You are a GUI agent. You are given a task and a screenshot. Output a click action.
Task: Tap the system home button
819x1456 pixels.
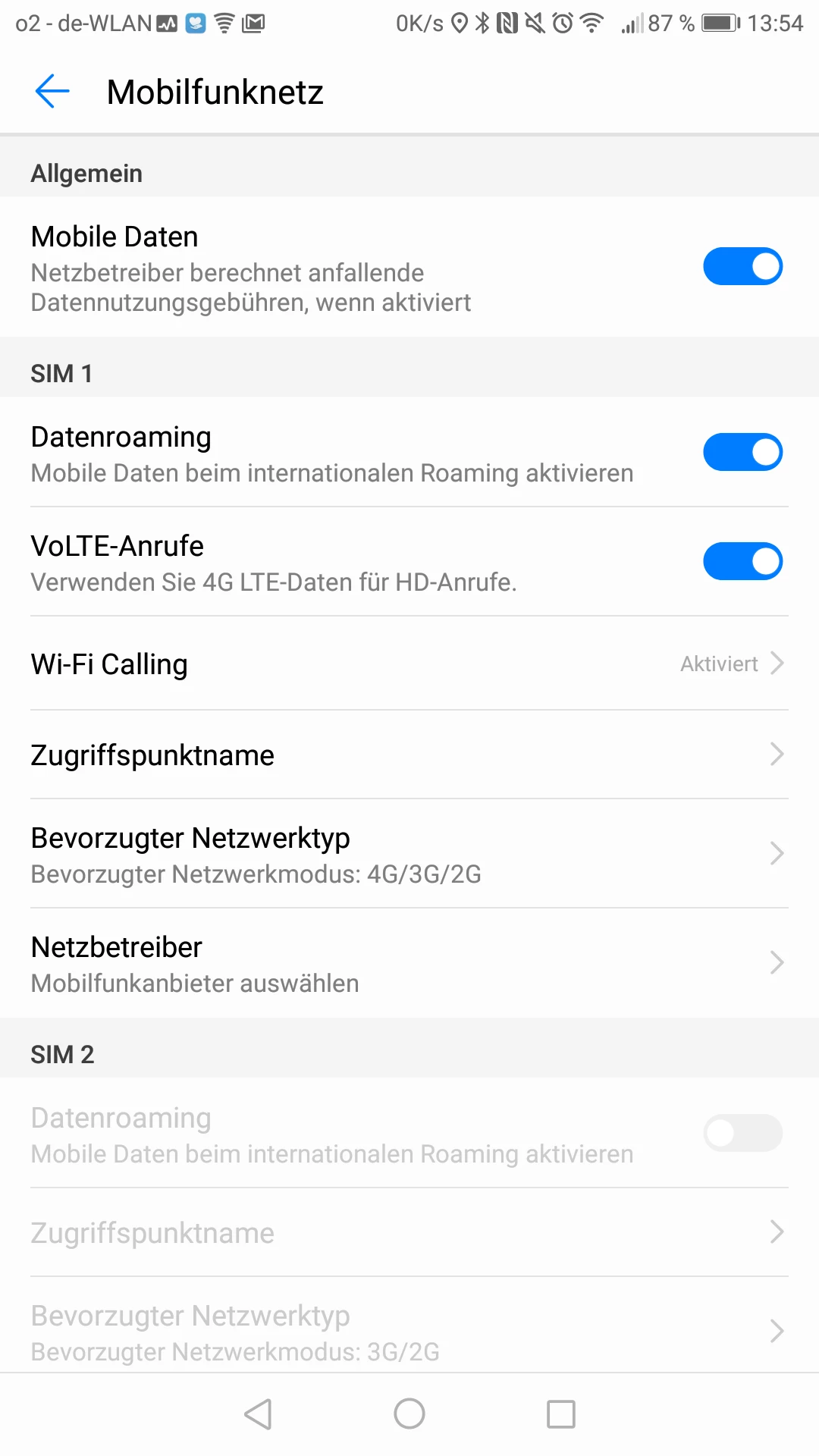[x=409, y=1414]
